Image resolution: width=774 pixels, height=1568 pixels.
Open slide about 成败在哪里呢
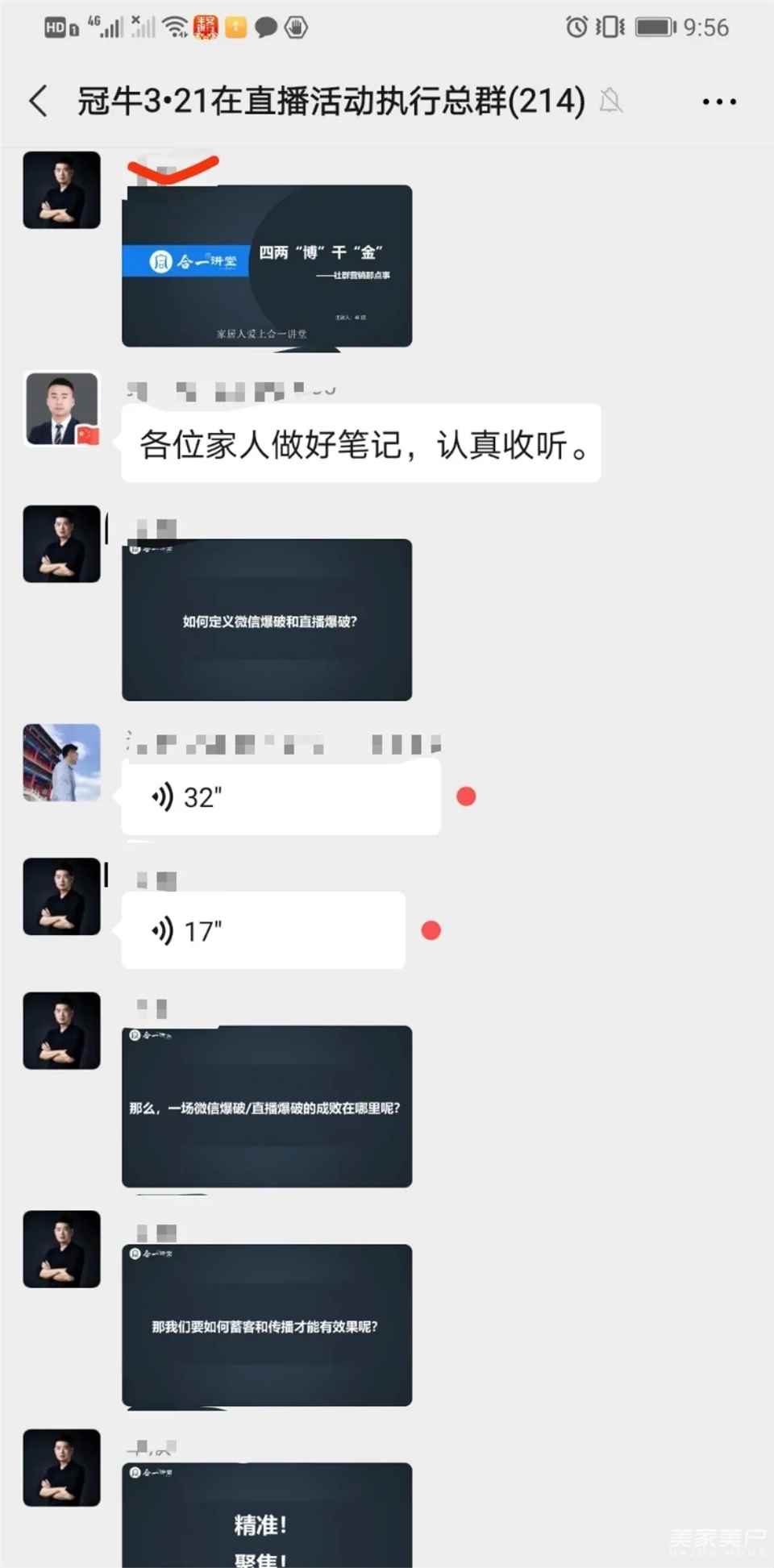coord(267,1106)
